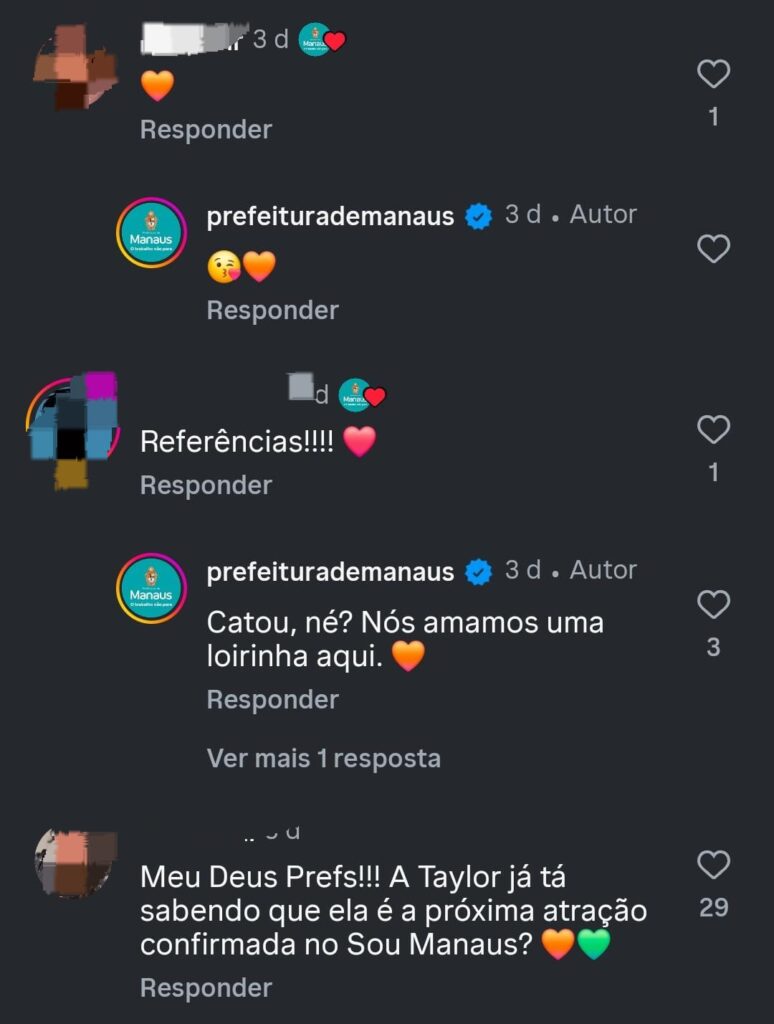Like the 'Meu Deus Prefs!!!' comment
This screenshot has width=774, height=1024.
pos(713,864)
